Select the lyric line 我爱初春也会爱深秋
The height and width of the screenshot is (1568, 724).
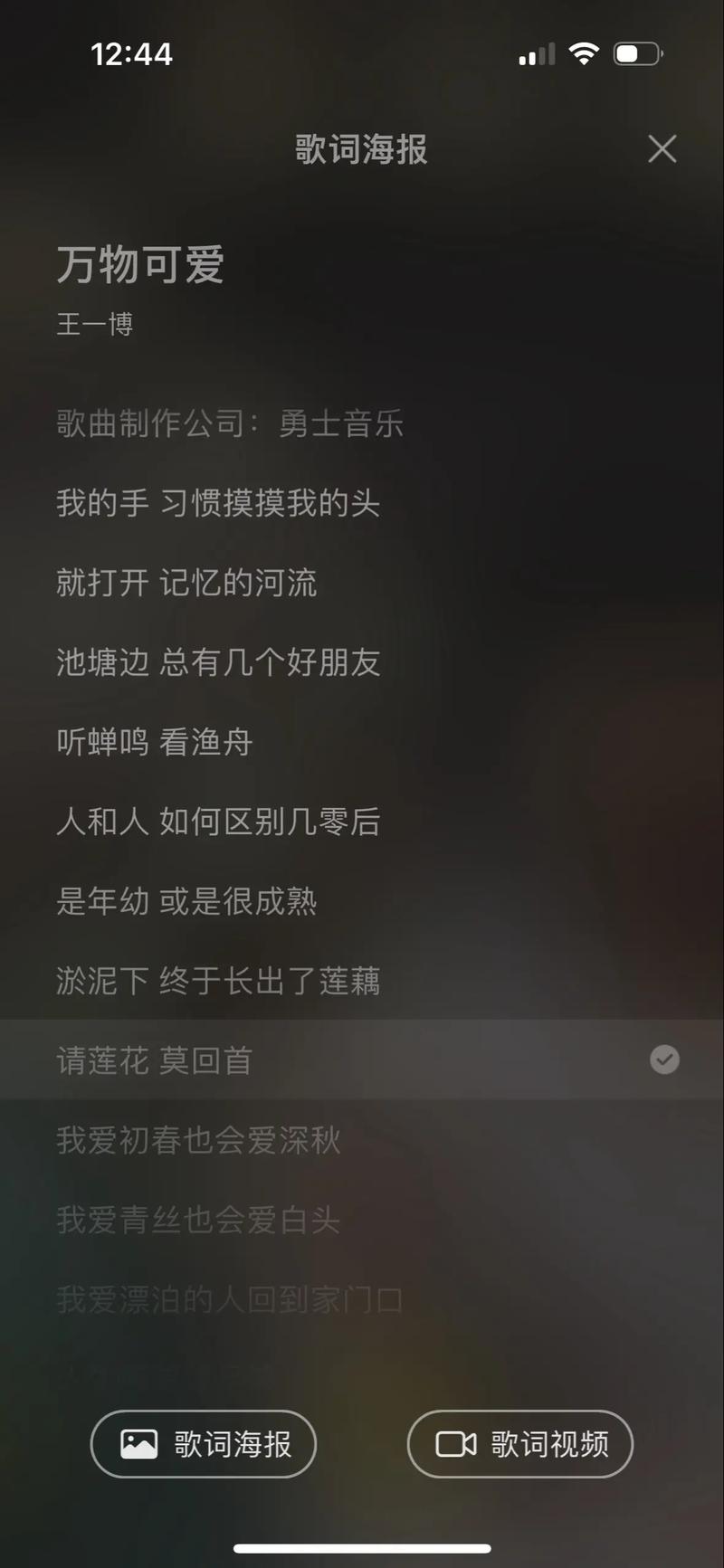tap(196, 1141)
